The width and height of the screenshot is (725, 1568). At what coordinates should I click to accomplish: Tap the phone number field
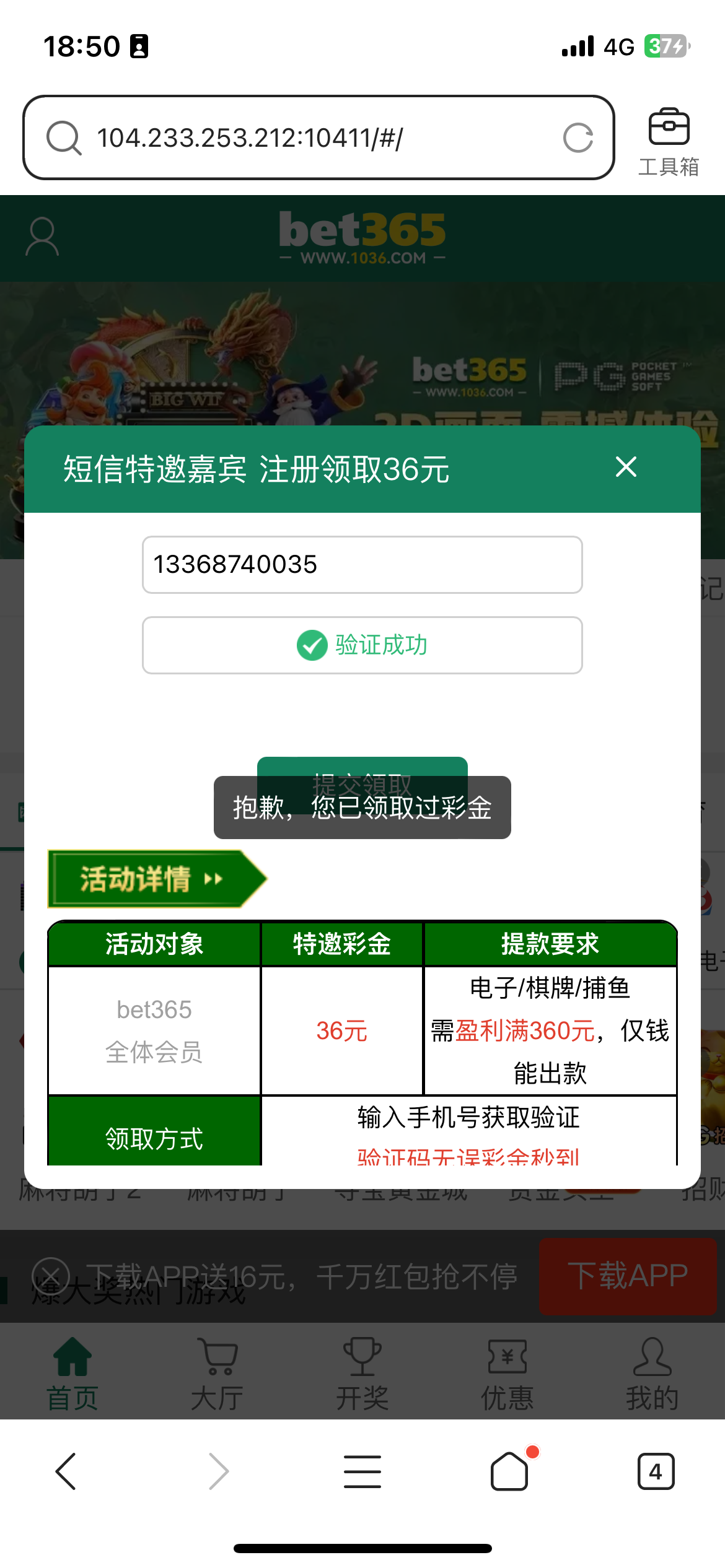point(362,565)
